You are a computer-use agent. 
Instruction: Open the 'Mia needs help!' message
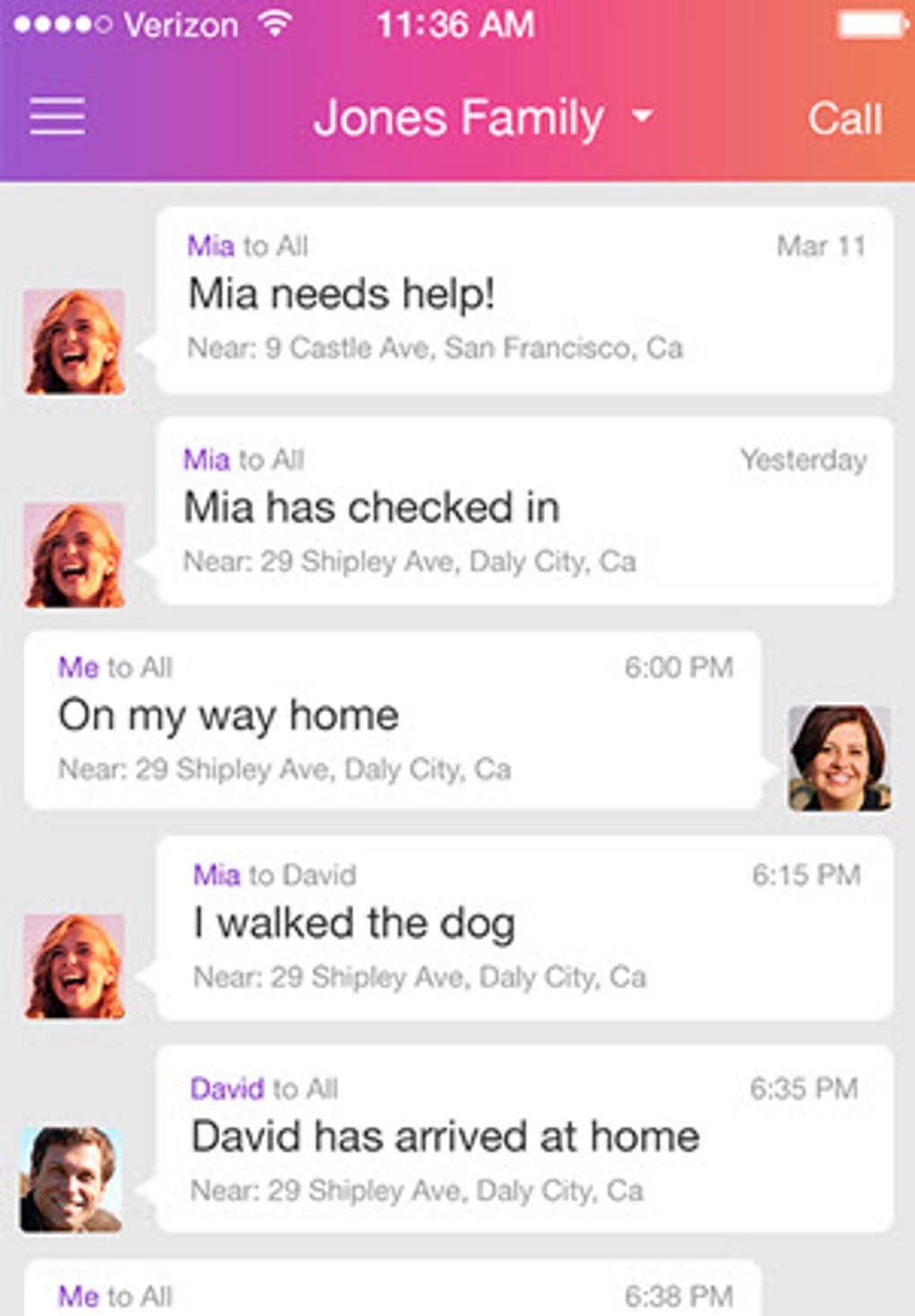coord(524,300)
